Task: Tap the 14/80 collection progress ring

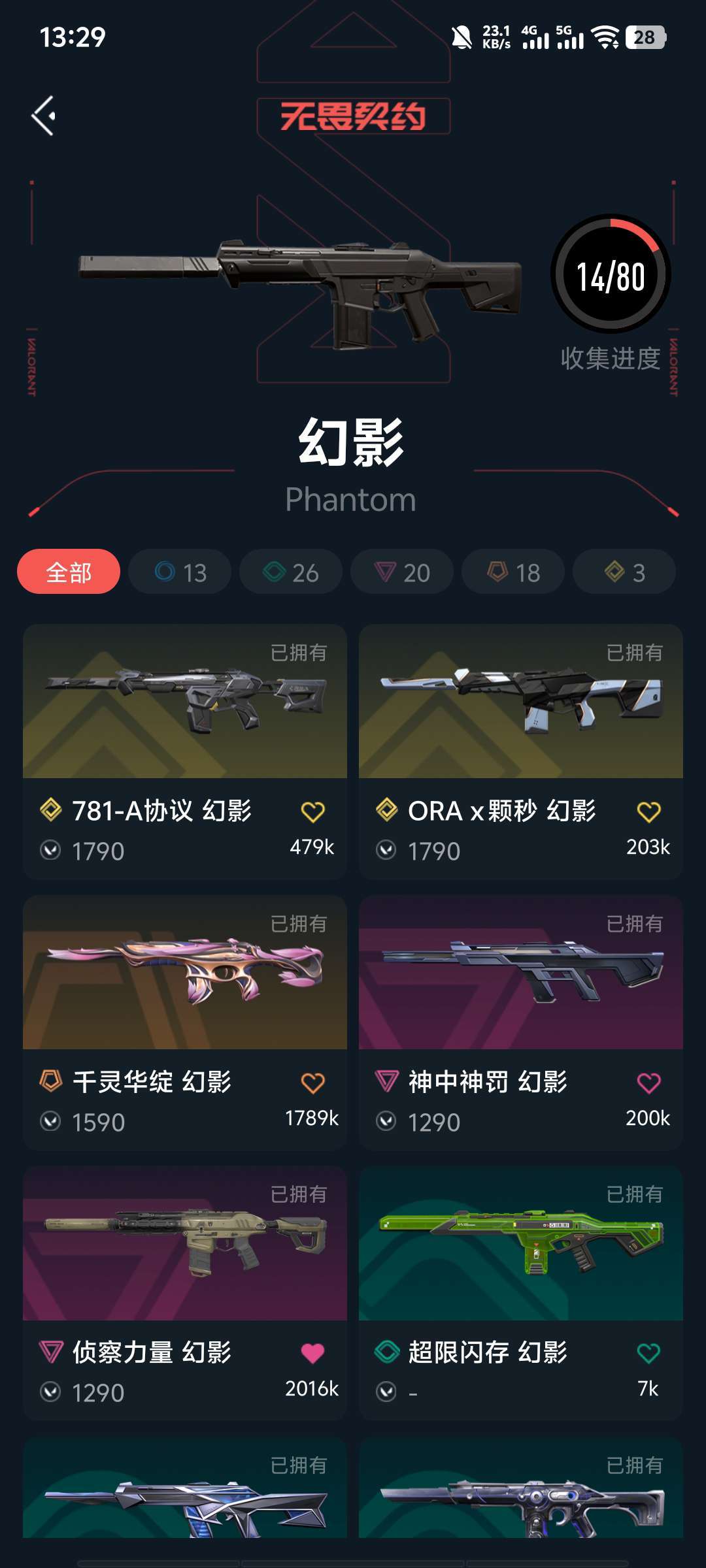Action: tap(609, 278)
